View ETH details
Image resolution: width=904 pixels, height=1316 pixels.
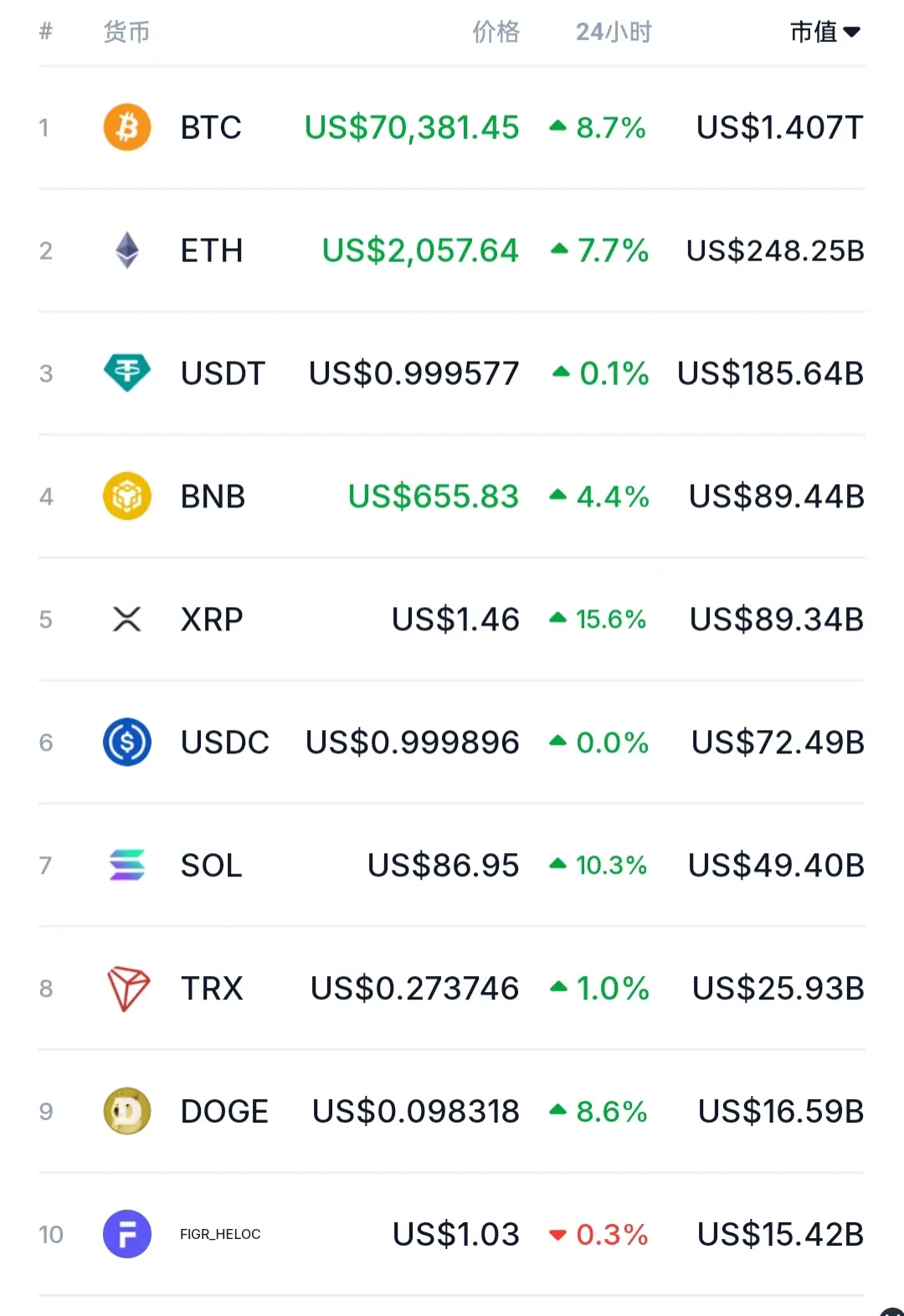coord(211,250)
